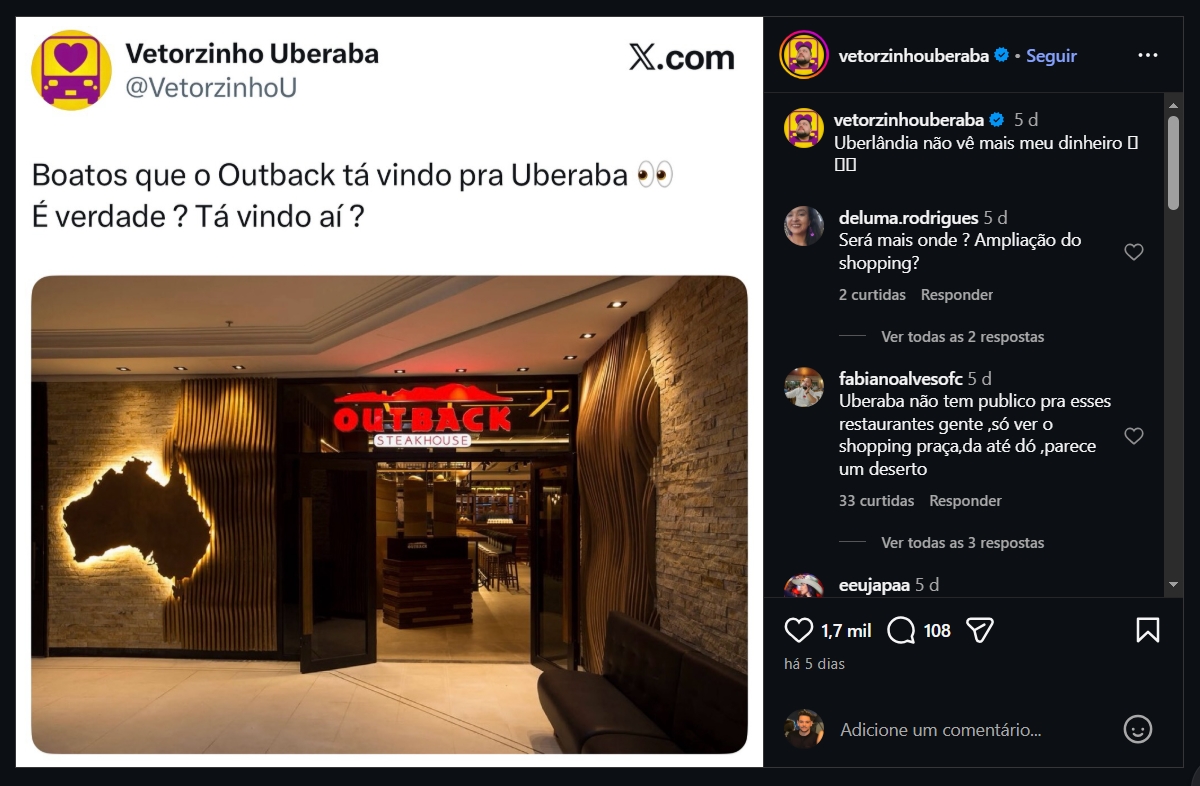This screenshot has height=786, width=1200.
Task: Open comments via the speech bubble icon
Action: 901,630
